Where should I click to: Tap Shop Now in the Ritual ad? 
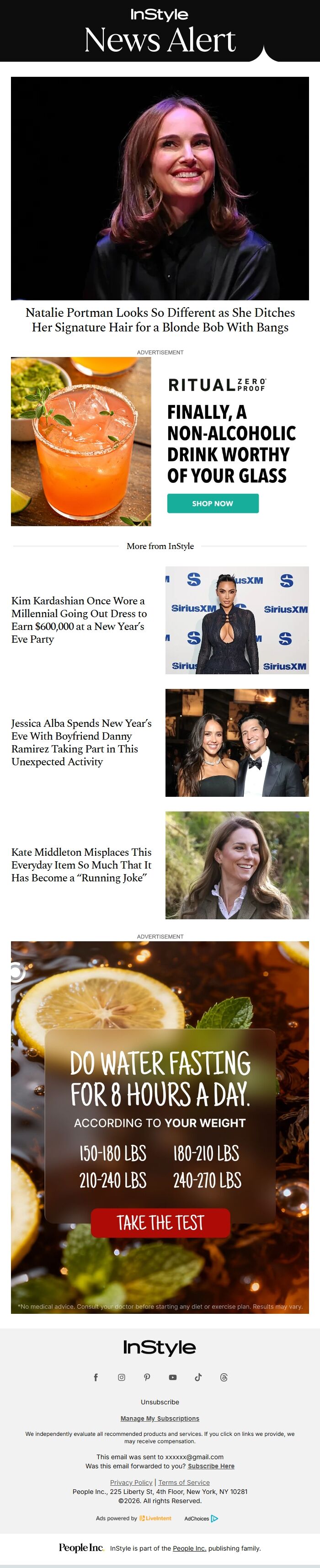(212, 503)
